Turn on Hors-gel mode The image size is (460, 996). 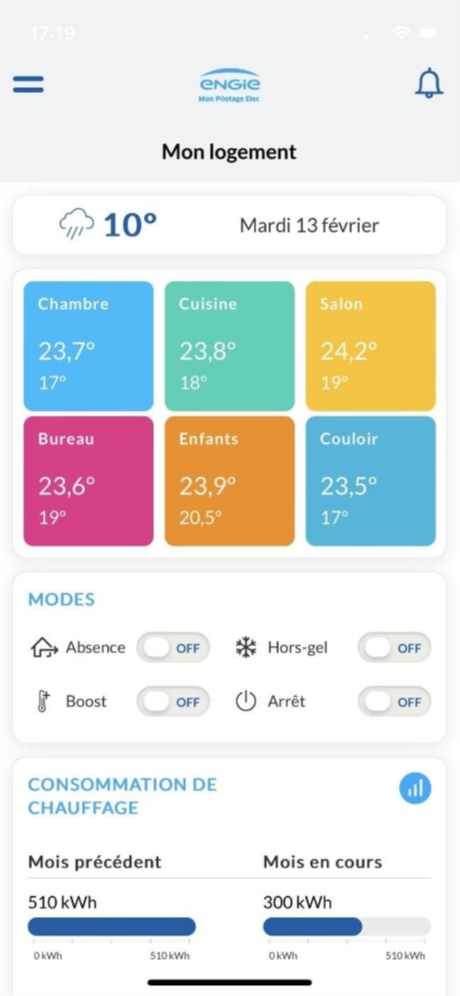(x=394, y=648)
